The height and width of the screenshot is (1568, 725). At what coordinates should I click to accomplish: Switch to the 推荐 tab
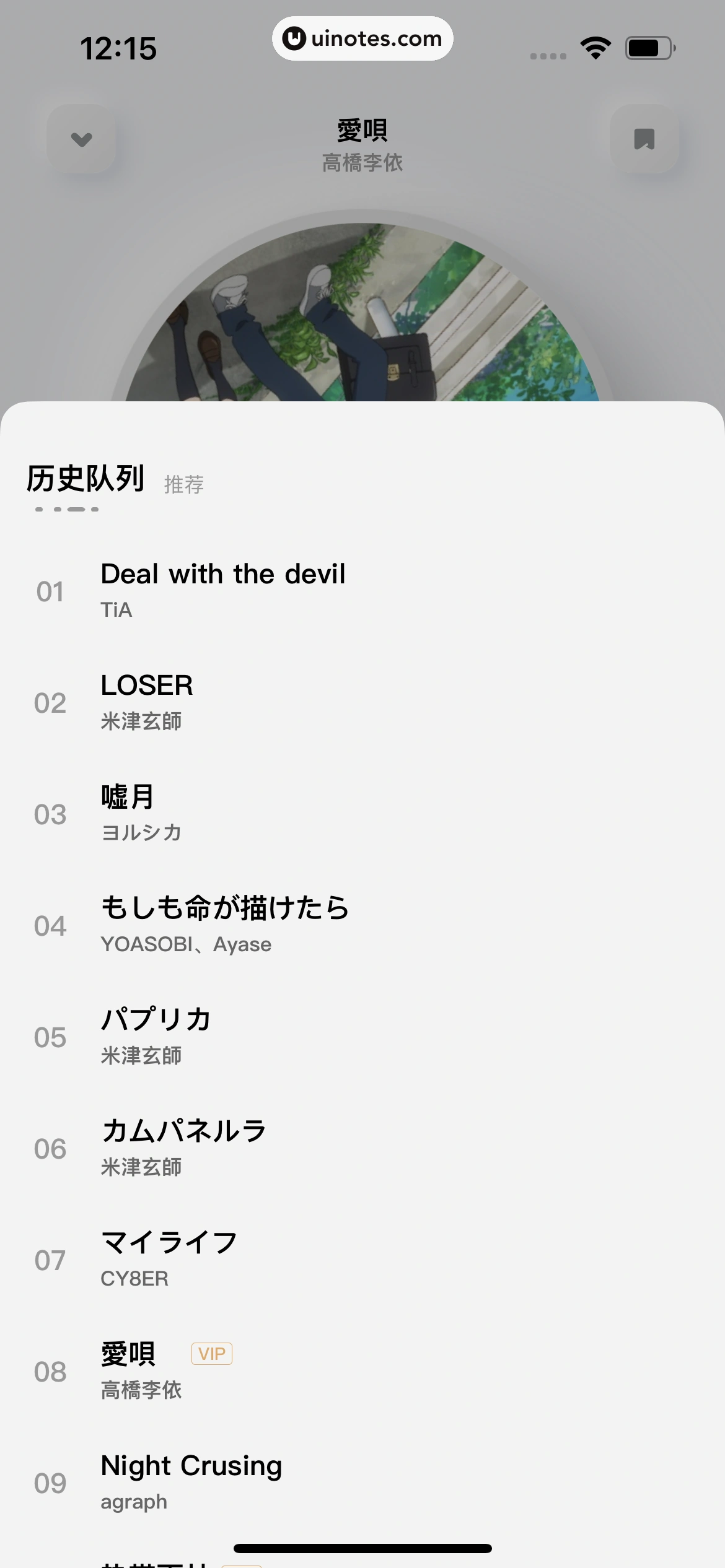[183, 485]
